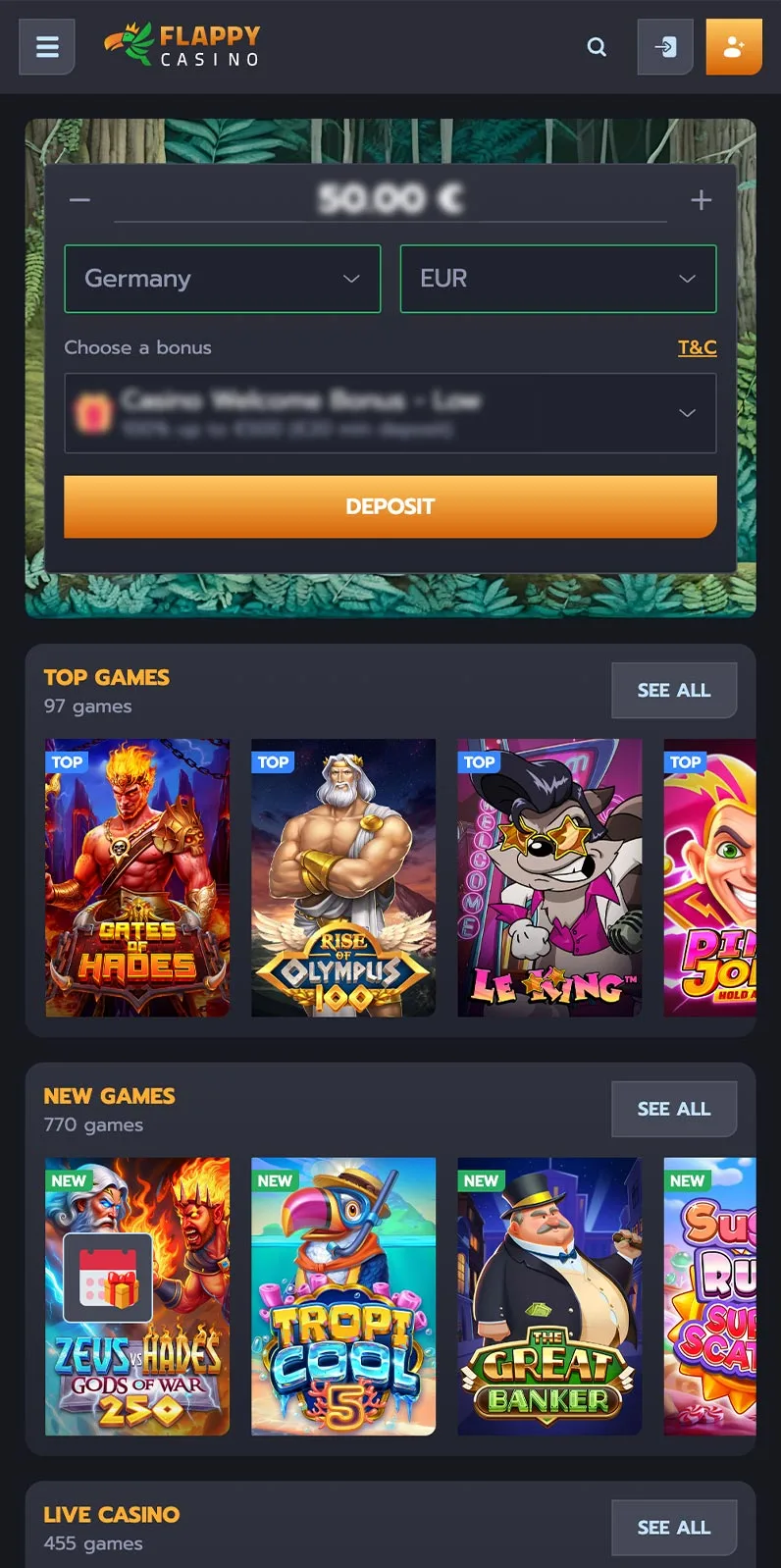Increase the deposit amount with plus
The width and height of the screenshot is (781, 1568).
701,200
